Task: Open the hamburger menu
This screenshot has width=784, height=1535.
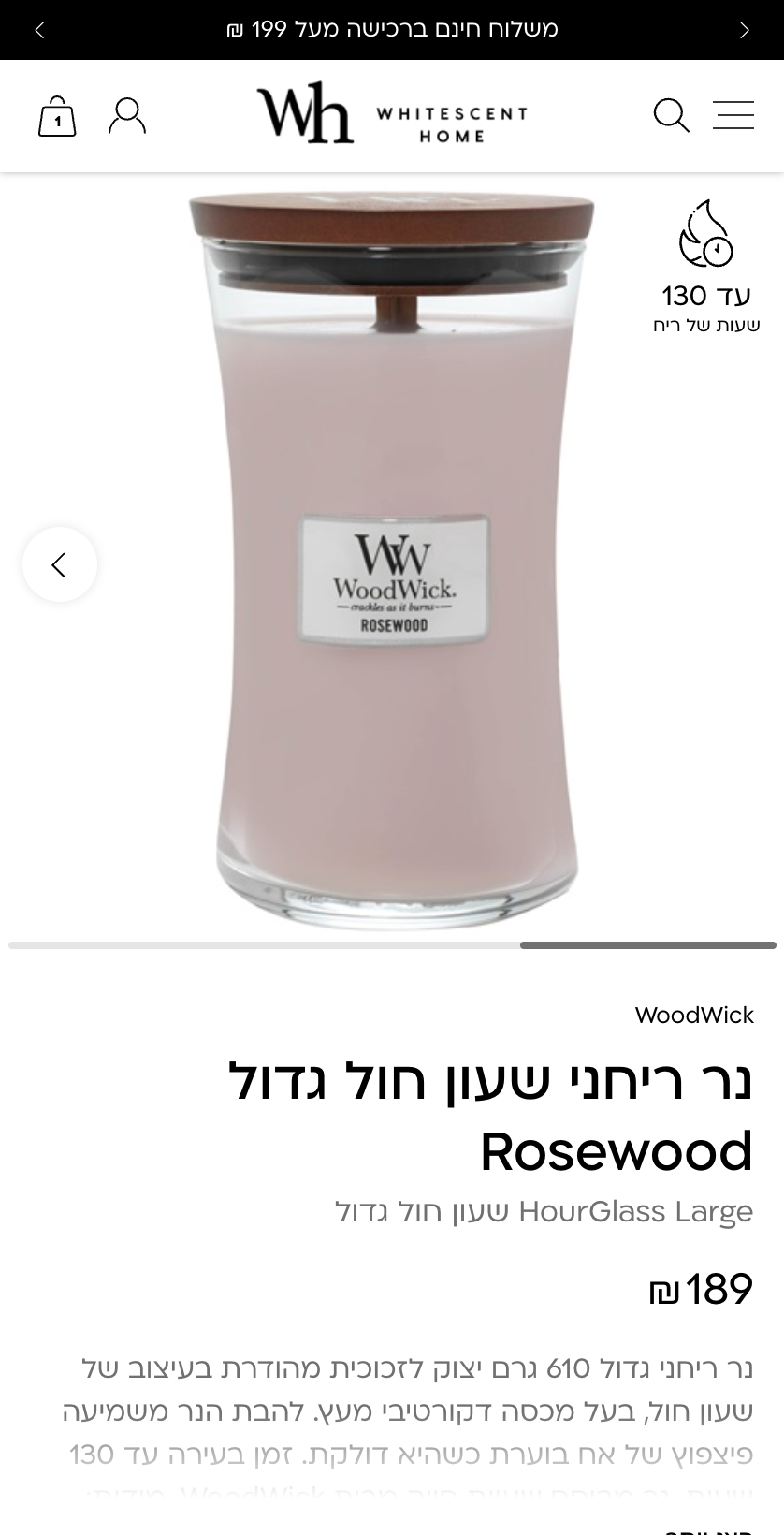Action: tap(733, 115)
